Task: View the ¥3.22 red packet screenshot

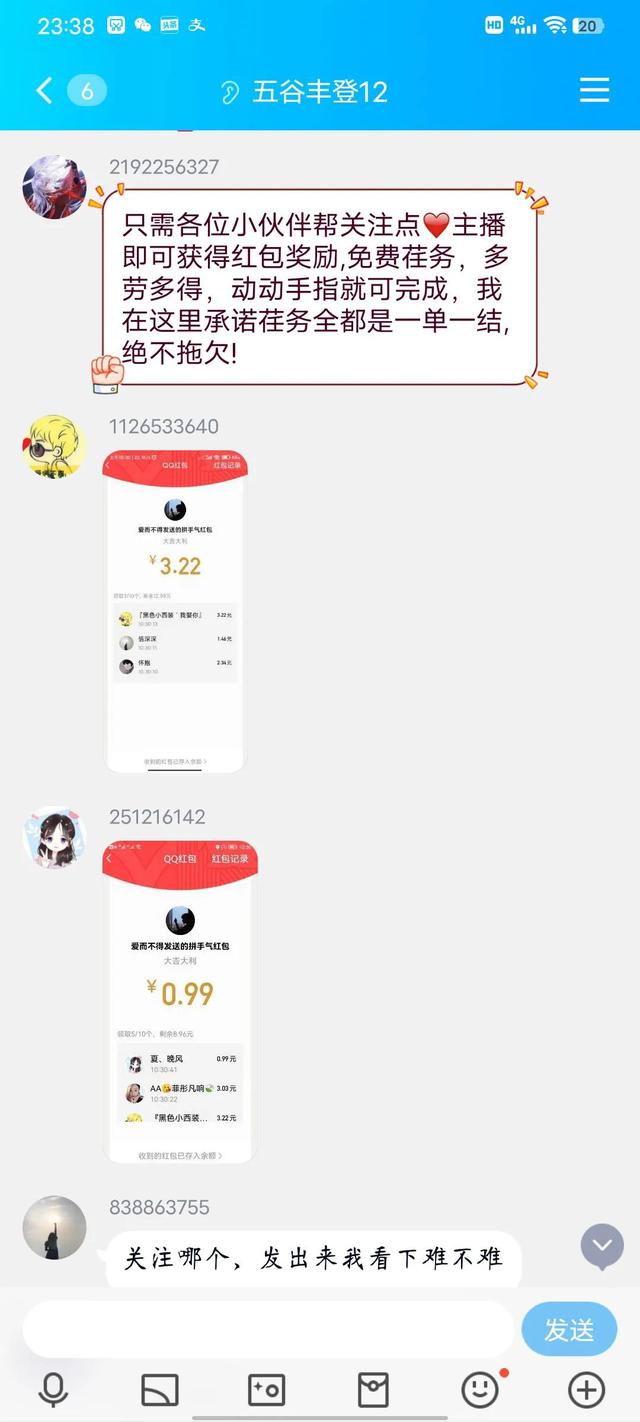Action: (176, 611)
